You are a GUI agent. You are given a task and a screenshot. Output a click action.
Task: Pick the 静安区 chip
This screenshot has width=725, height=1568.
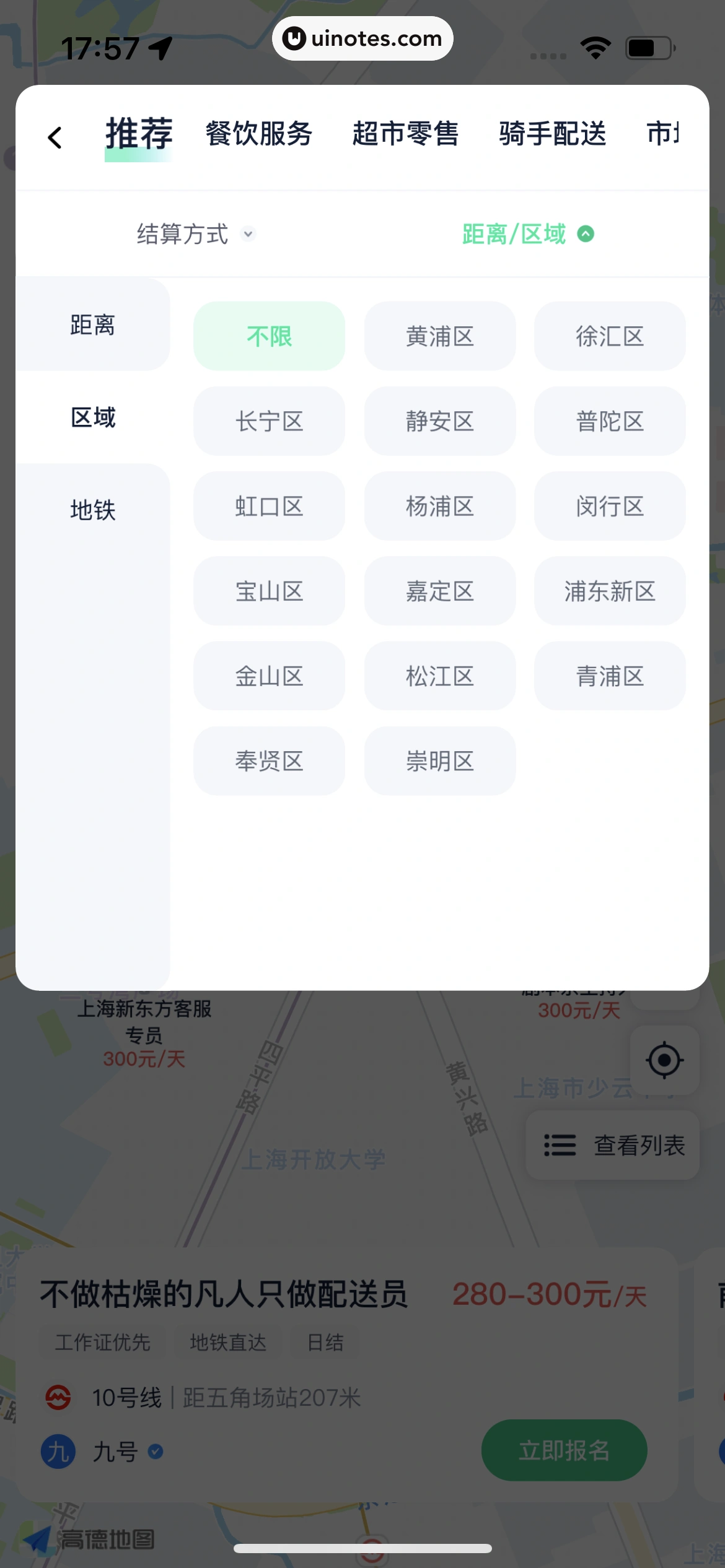439,421
